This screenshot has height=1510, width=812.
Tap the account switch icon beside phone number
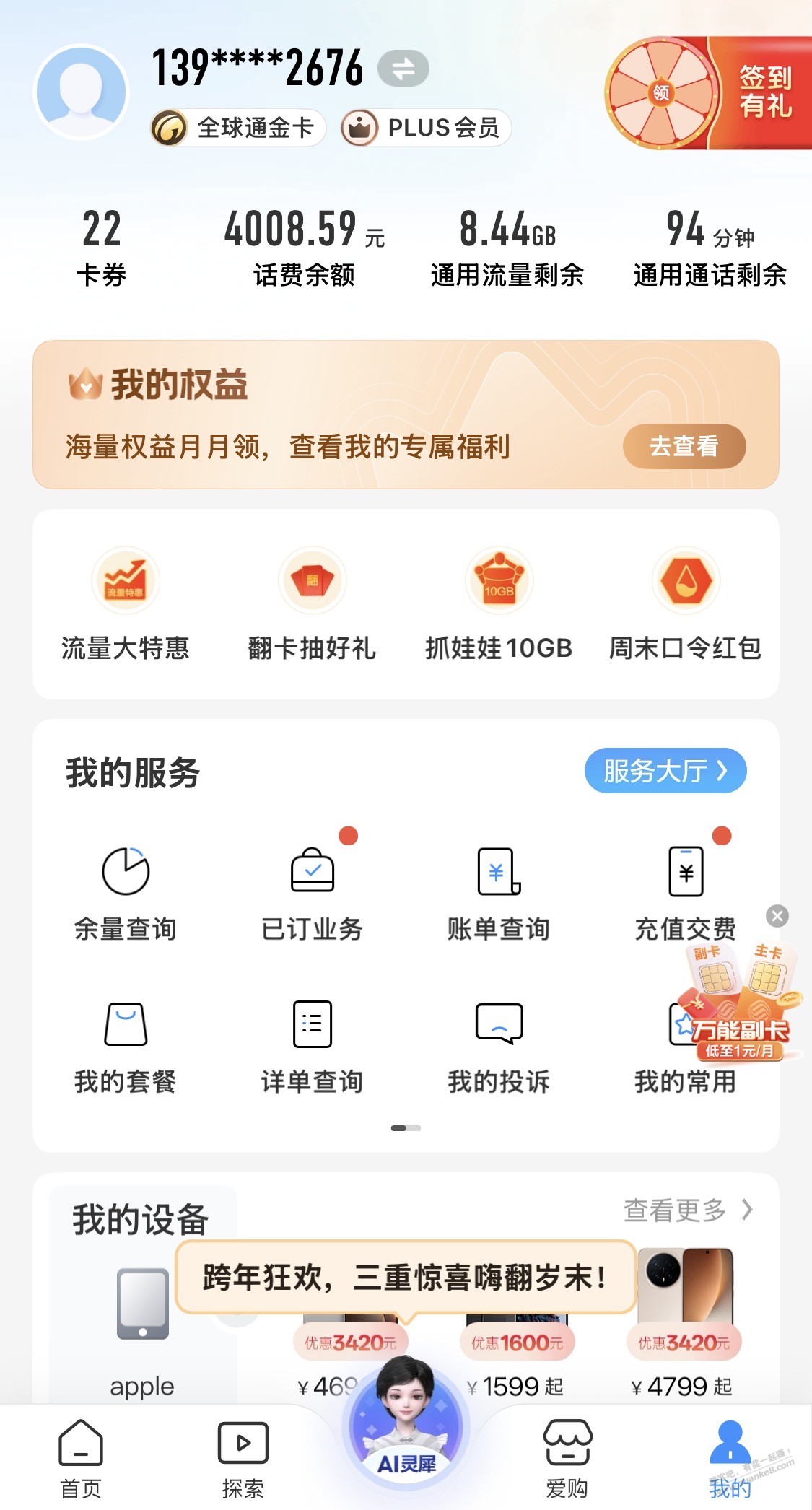tap(403, 69)
